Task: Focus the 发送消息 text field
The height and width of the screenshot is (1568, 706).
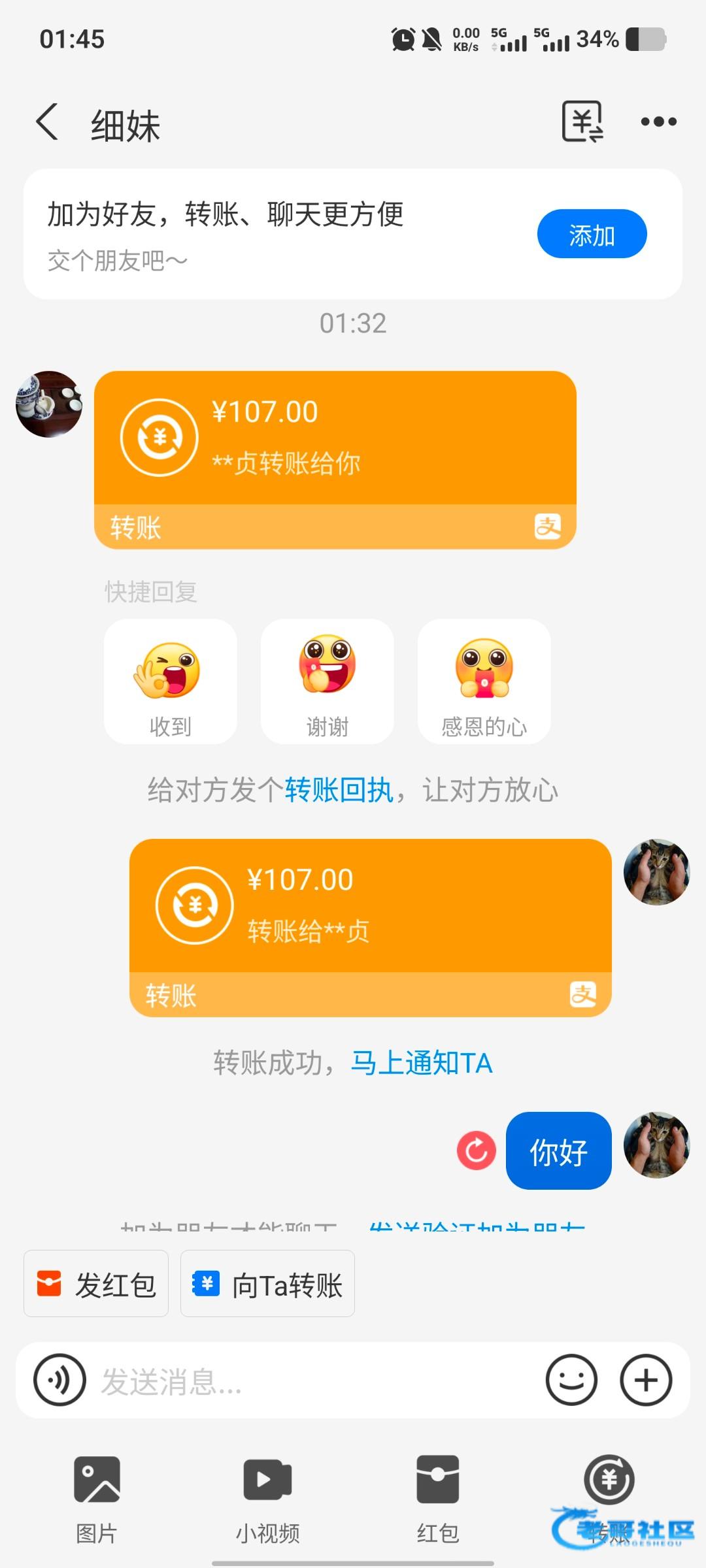Action: coord(314,1380)
